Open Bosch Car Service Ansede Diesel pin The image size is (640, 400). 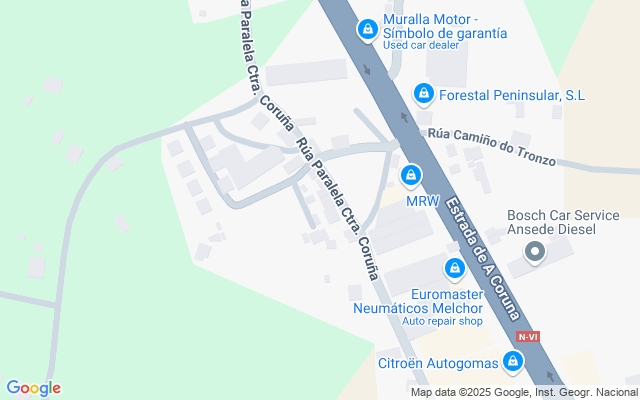pos(534,254)
